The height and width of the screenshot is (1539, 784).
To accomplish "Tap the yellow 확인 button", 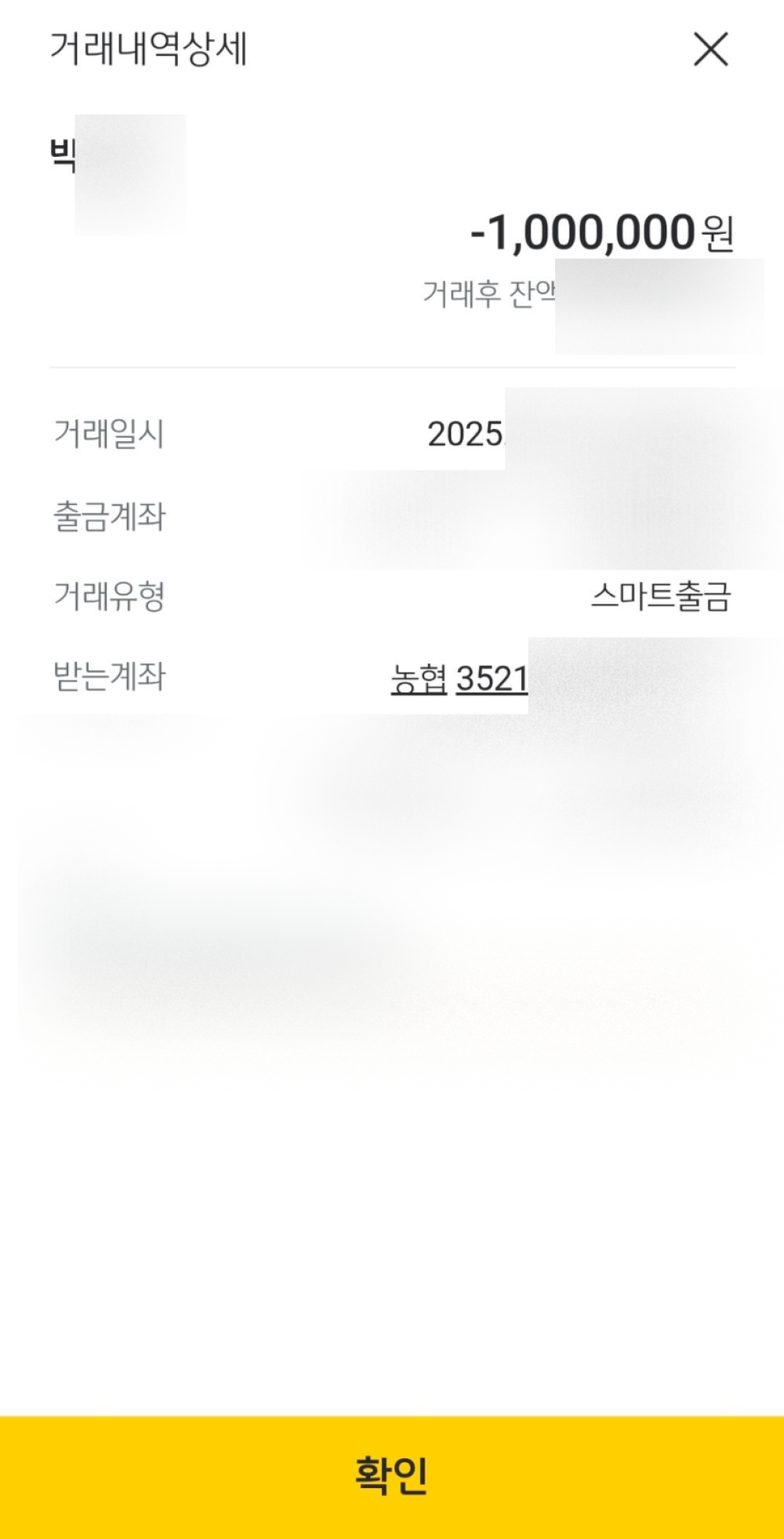I will tap(392, 1475).
